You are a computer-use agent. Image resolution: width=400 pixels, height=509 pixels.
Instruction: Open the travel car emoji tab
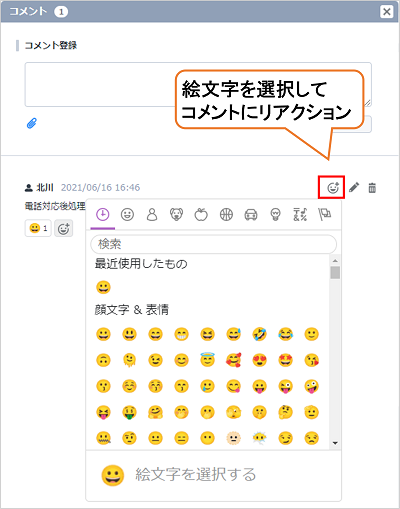251,214
